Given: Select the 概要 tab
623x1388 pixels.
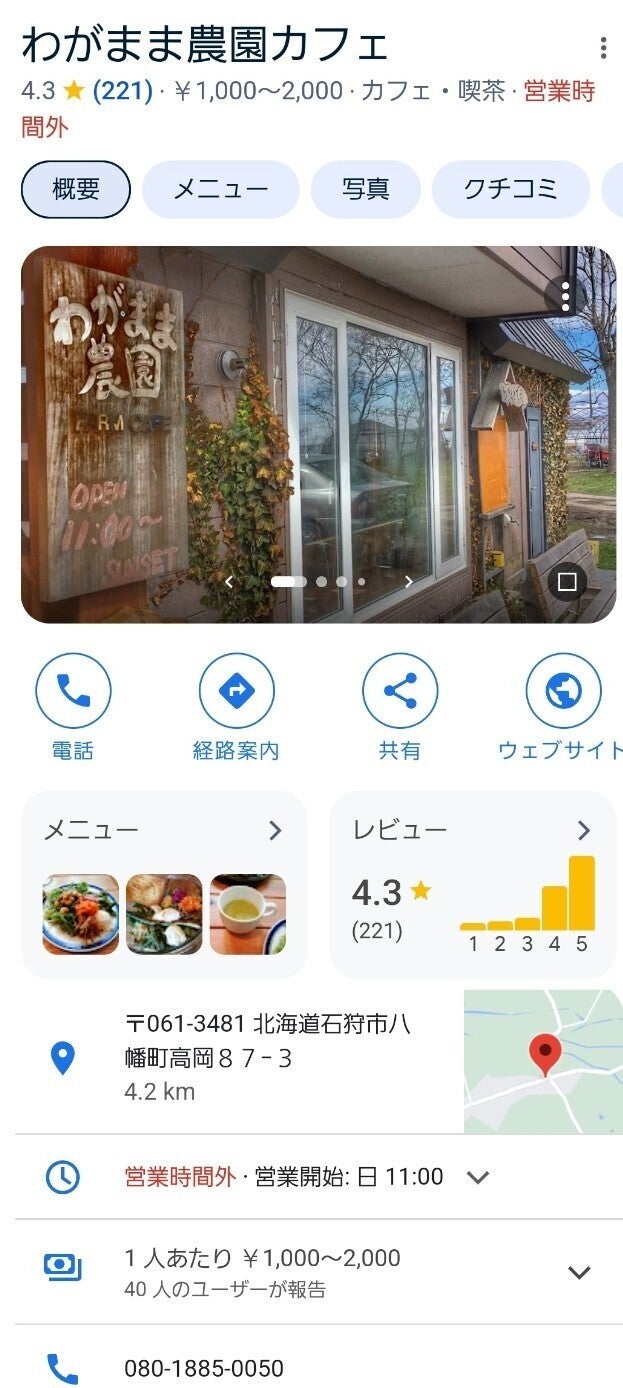Looking at the screenshot, I should pyautogui.click(x=76, y=189).
